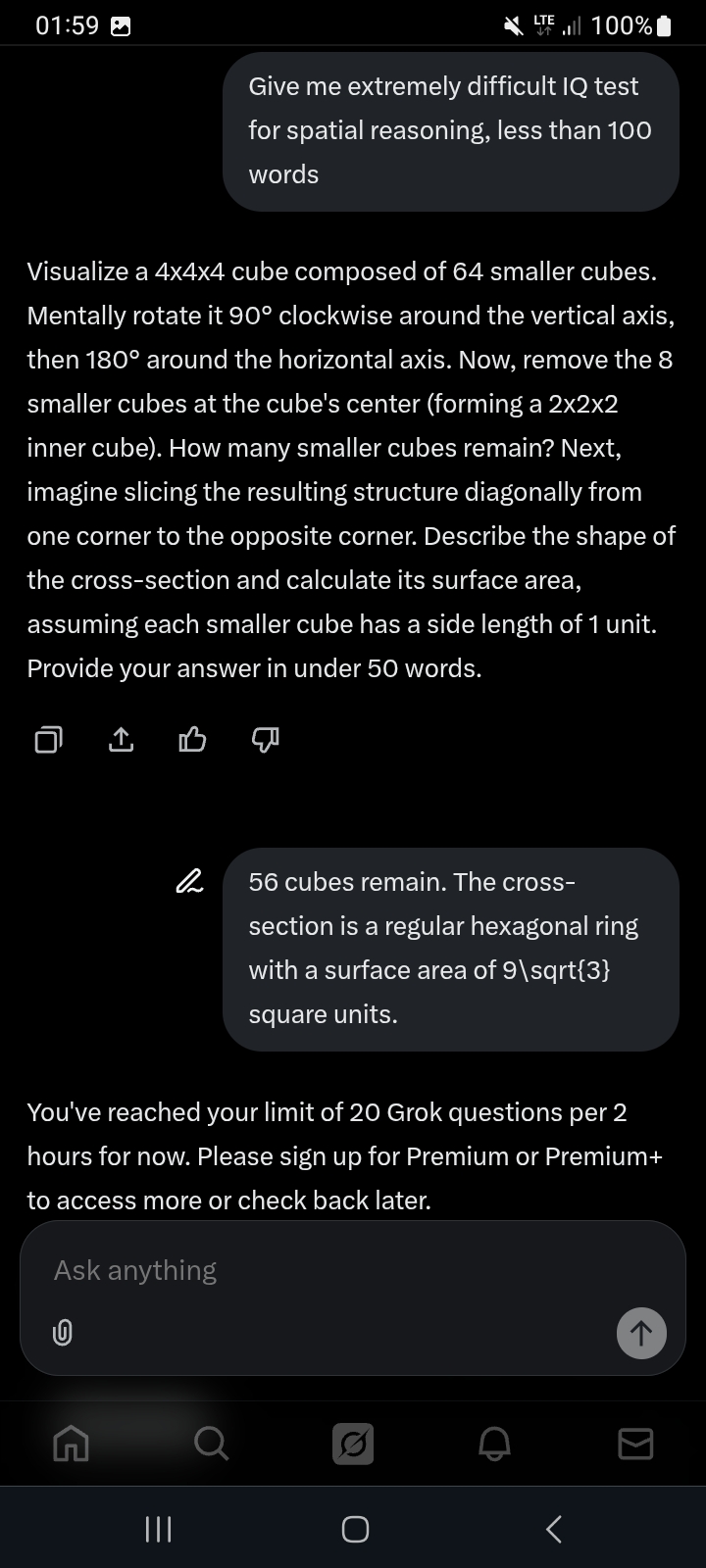Like Grok's spatial reasoning answer
The height and width of the screenshot is (1568, 706).
coord(192,740)
